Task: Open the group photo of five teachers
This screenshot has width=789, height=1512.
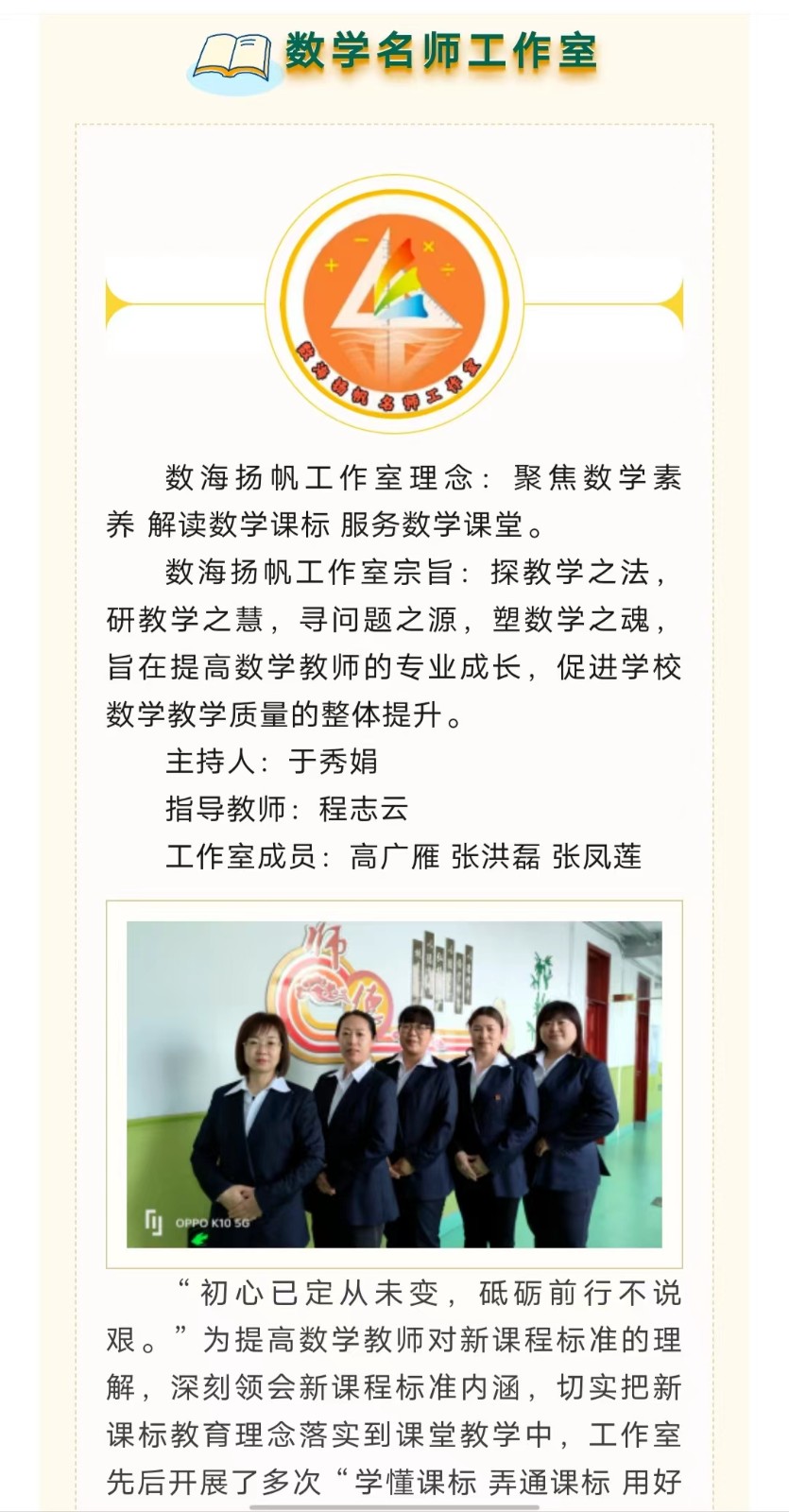Action: (394, 1084)
